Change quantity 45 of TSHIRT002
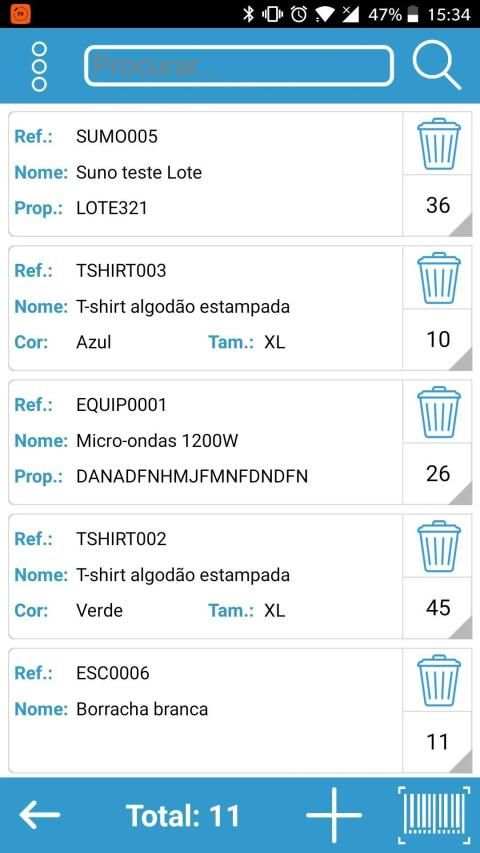 438,608
